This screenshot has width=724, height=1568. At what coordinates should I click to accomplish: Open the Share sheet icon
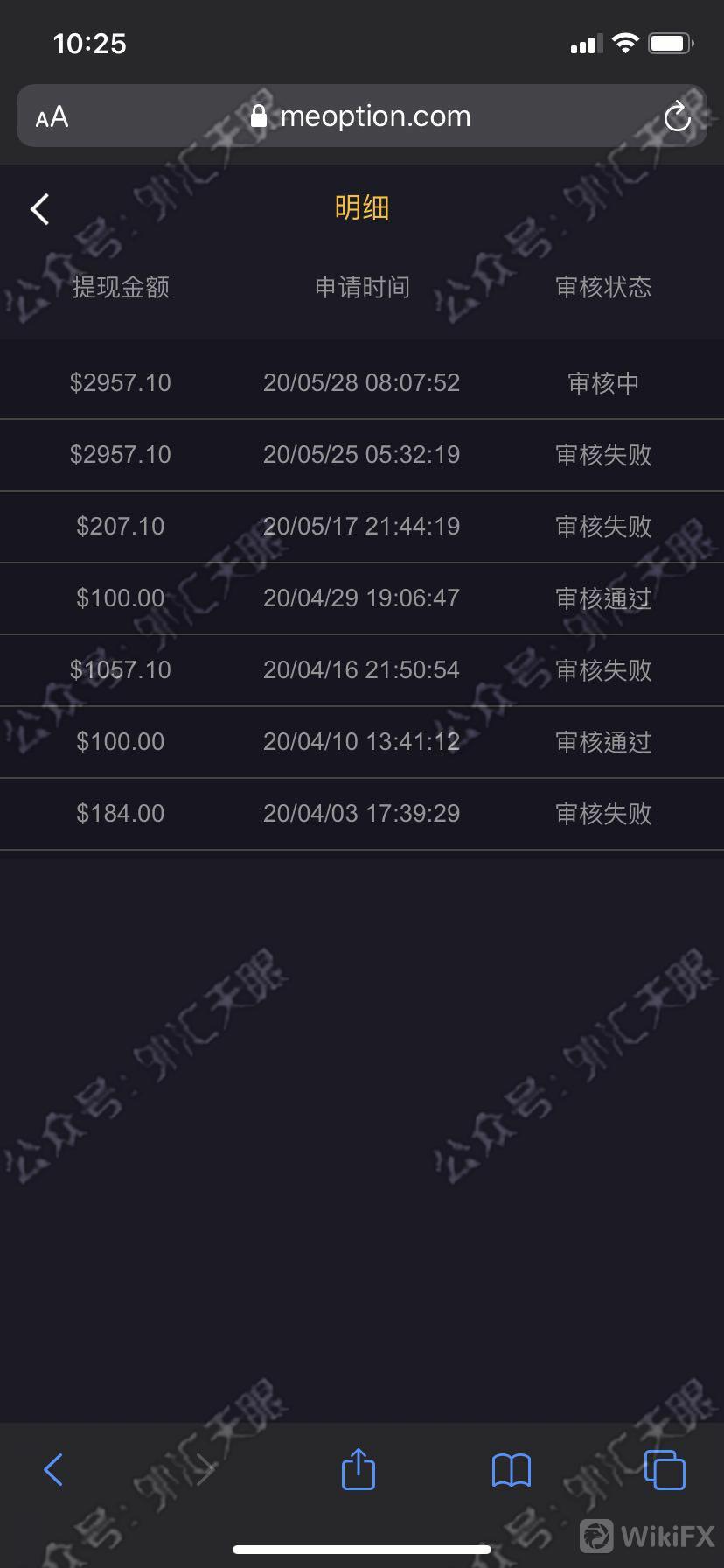[358, 1470]
